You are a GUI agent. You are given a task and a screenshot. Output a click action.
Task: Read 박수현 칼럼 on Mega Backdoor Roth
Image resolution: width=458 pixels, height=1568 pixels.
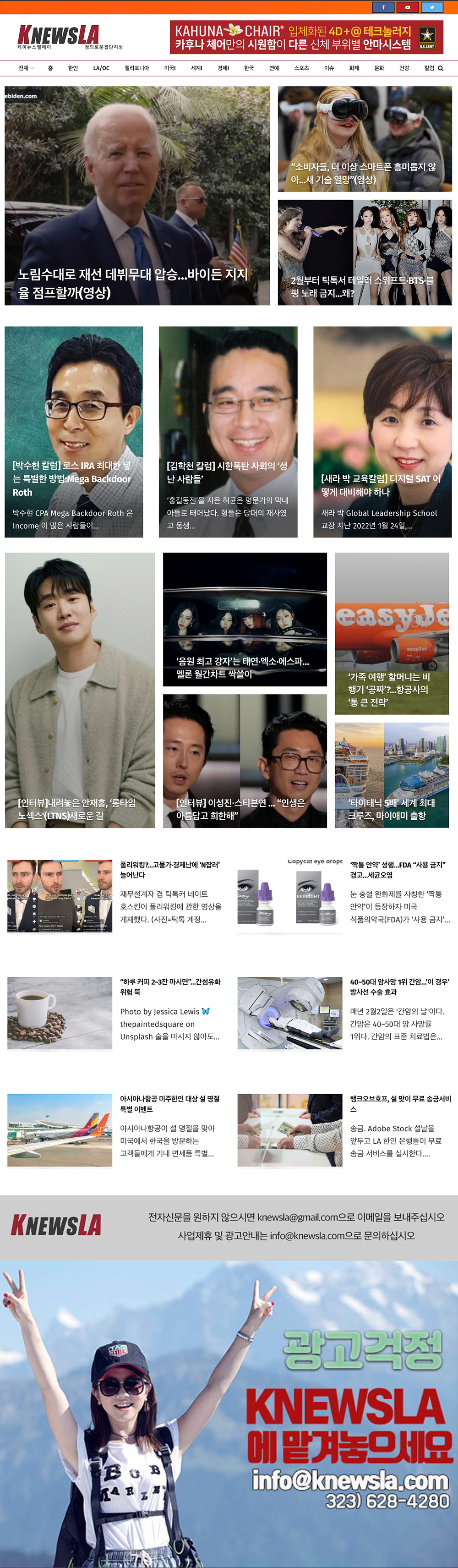(72, 478)
